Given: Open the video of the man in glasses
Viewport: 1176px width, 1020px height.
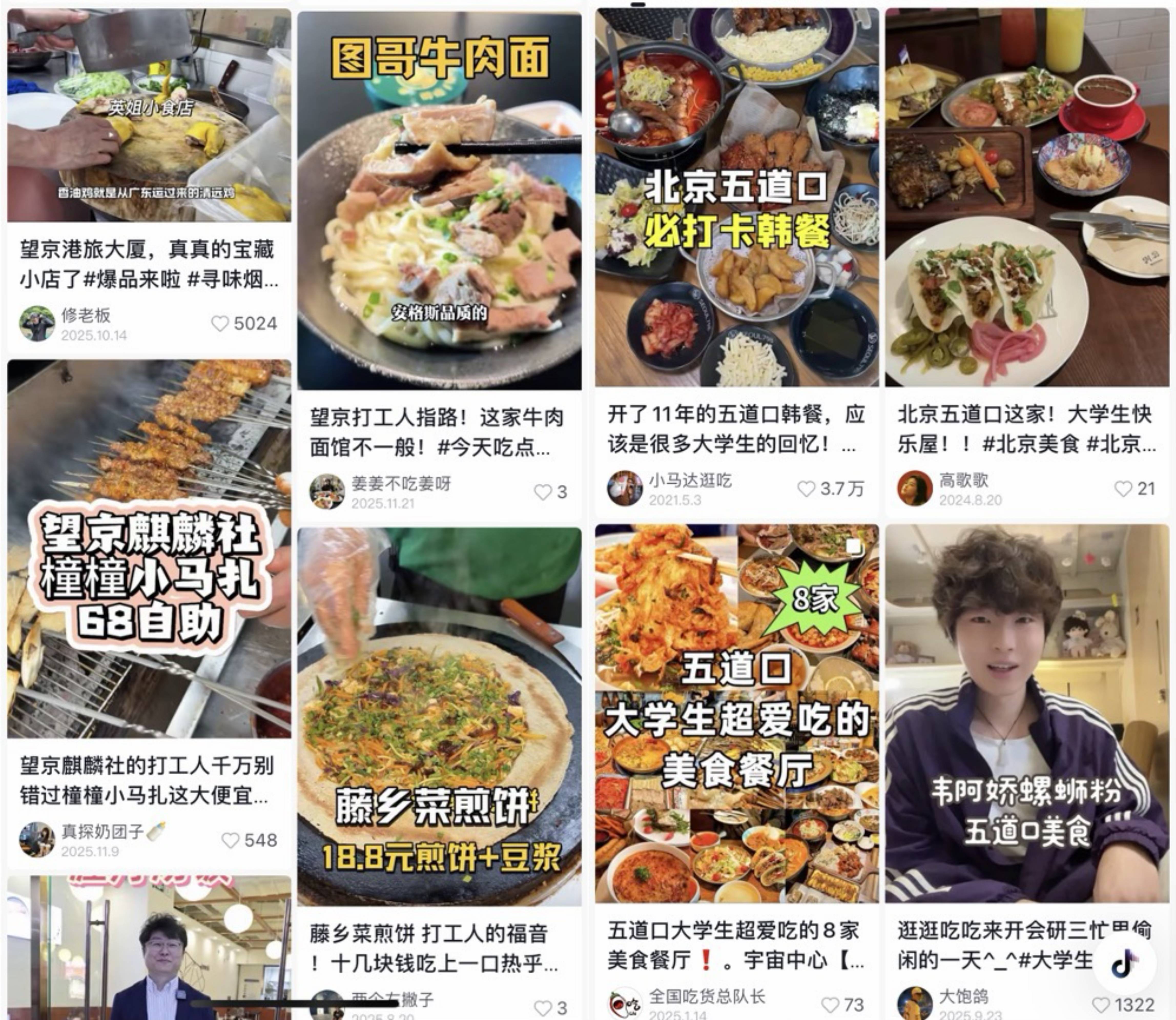Looking at the screenshot, I should [149, 948].
